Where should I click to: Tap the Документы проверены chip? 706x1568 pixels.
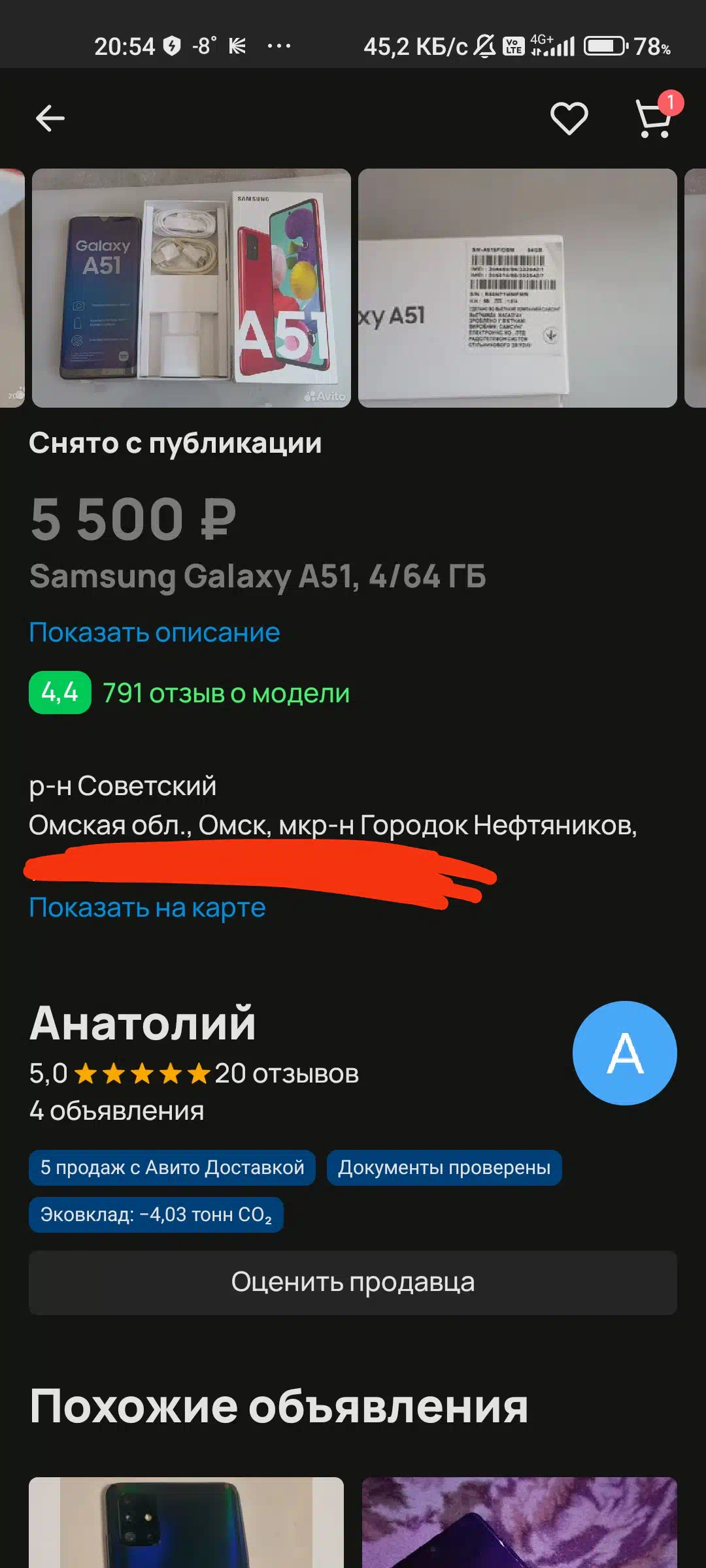pyautogui.click(x=444, y=1168)
